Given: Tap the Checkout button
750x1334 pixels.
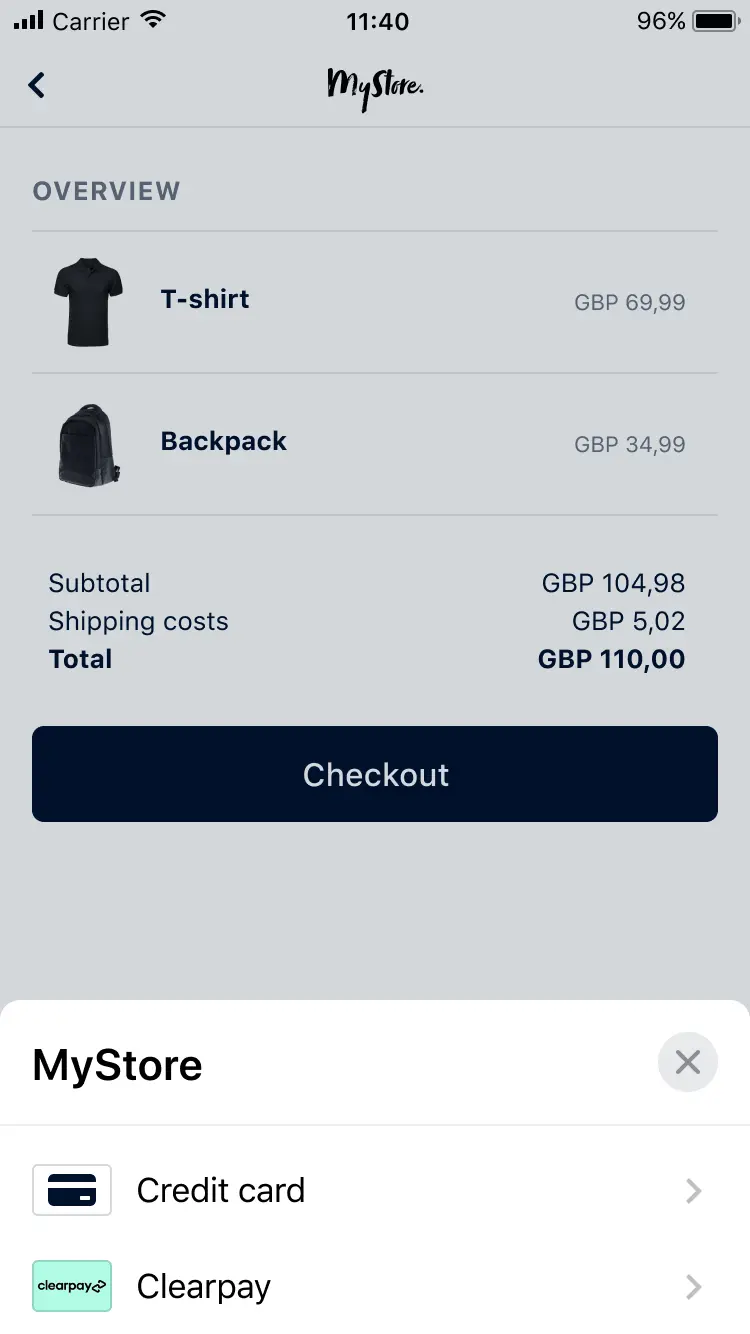Looking at the screenshot, I should [x=375, y=773].
